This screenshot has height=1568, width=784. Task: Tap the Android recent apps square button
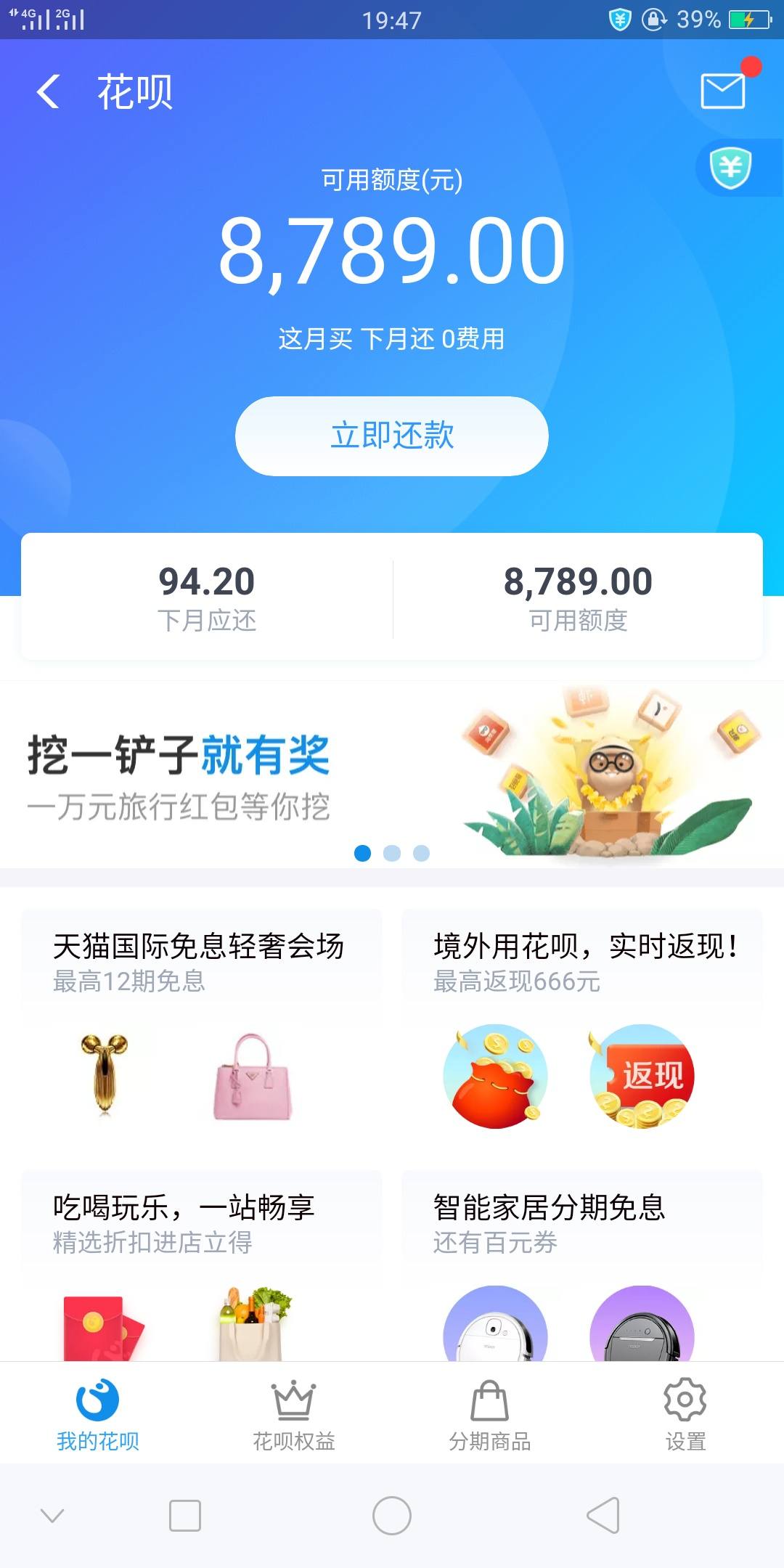pos(184,1515)
